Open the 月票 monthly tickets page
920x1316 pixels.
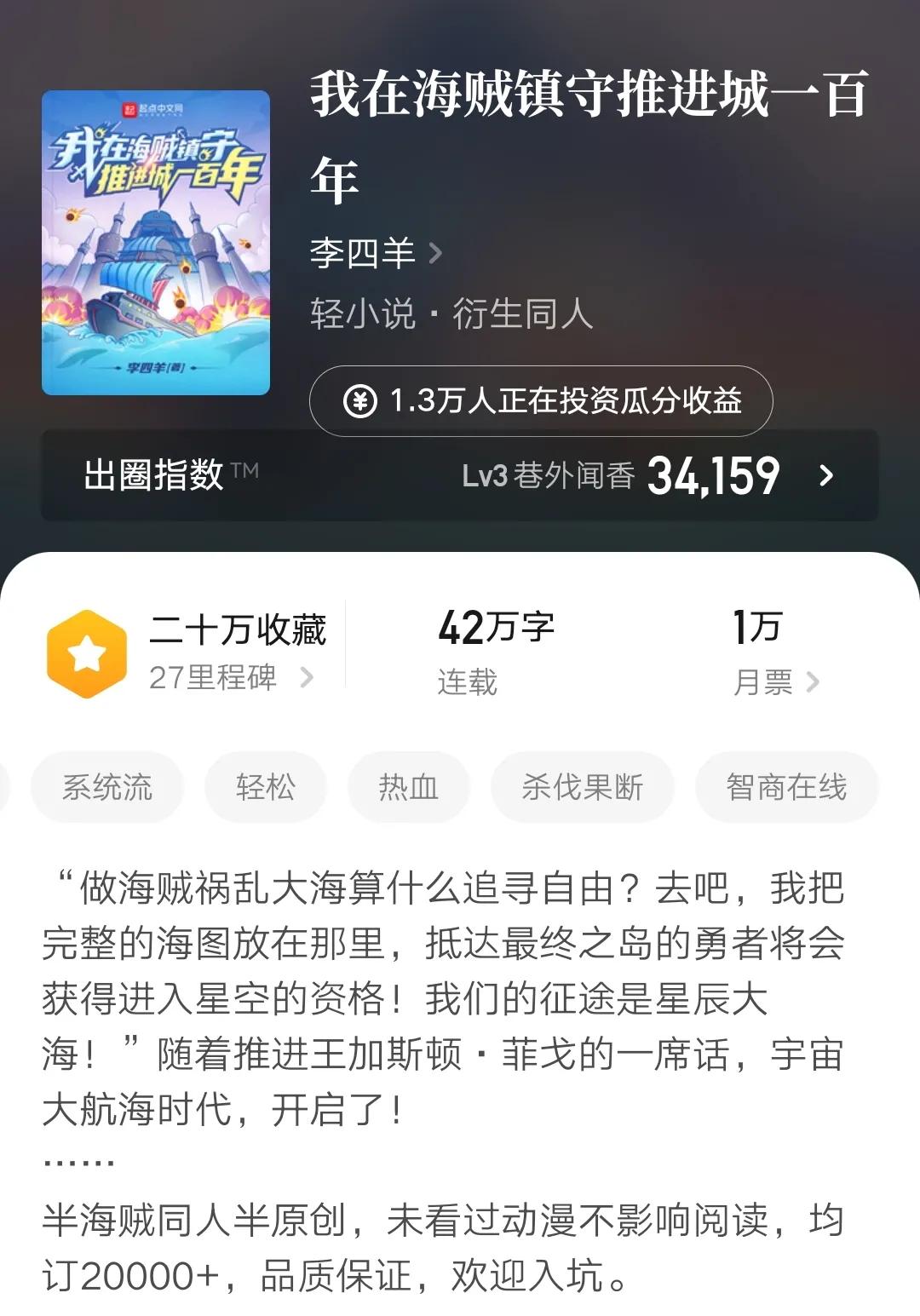pos(775,681)
